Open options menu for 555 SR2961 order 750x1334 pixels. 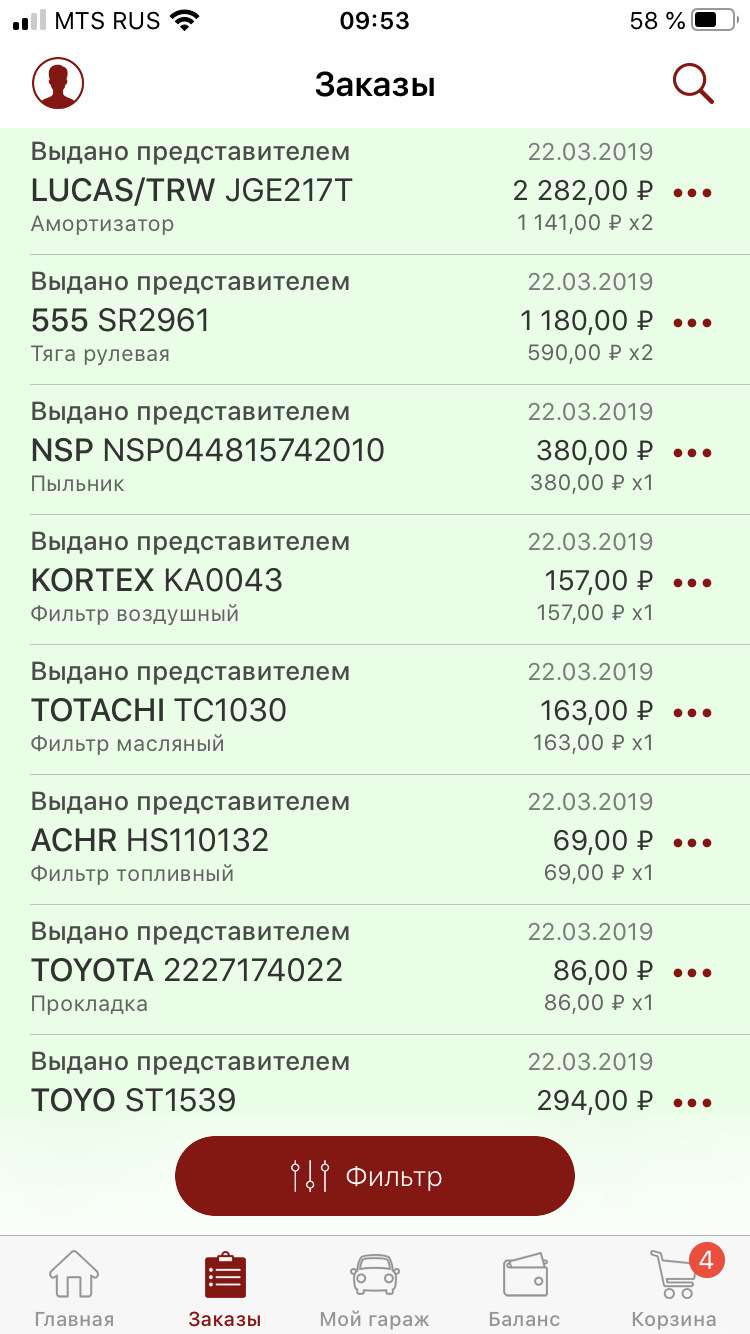(x=692, y=322)
